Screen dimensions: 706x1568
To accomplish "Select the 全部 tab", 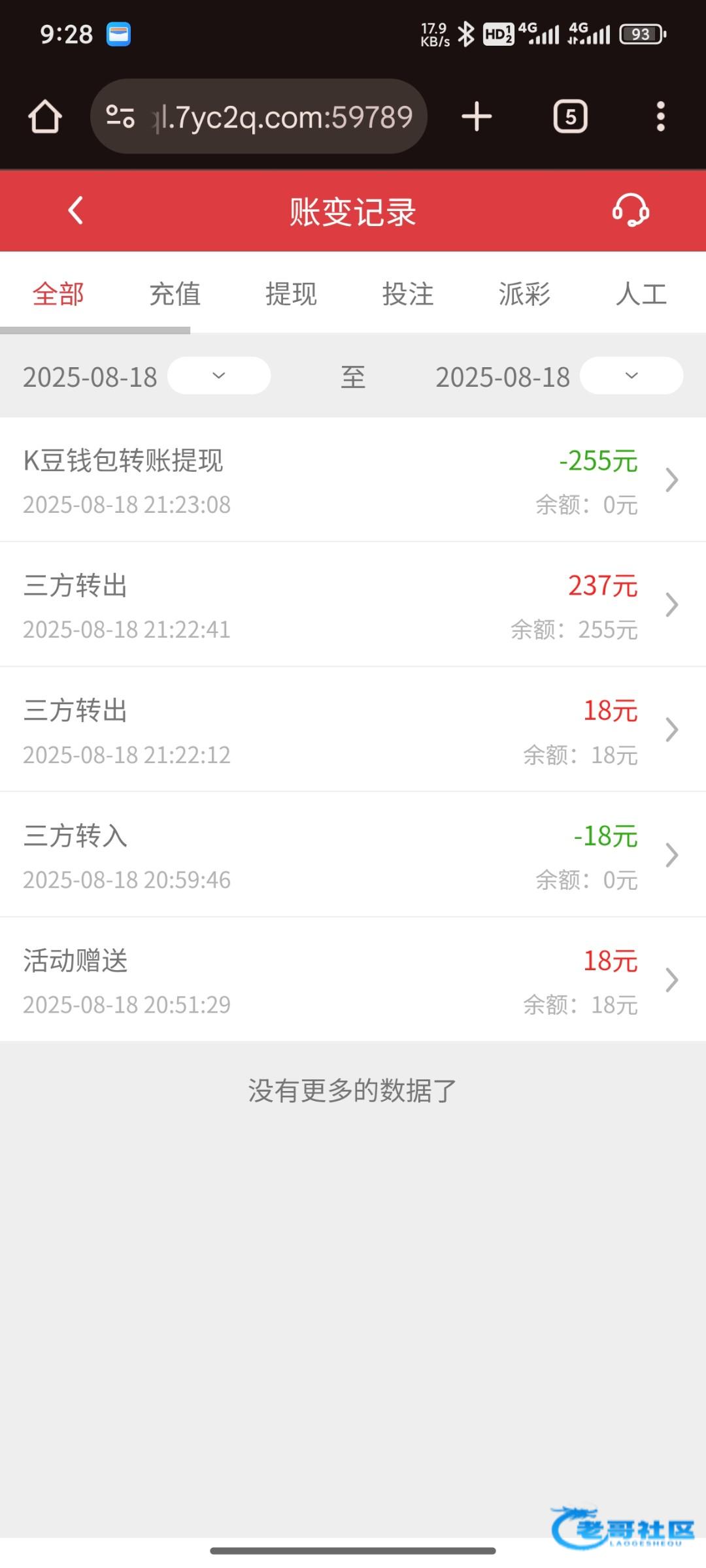I will point(58,294).
